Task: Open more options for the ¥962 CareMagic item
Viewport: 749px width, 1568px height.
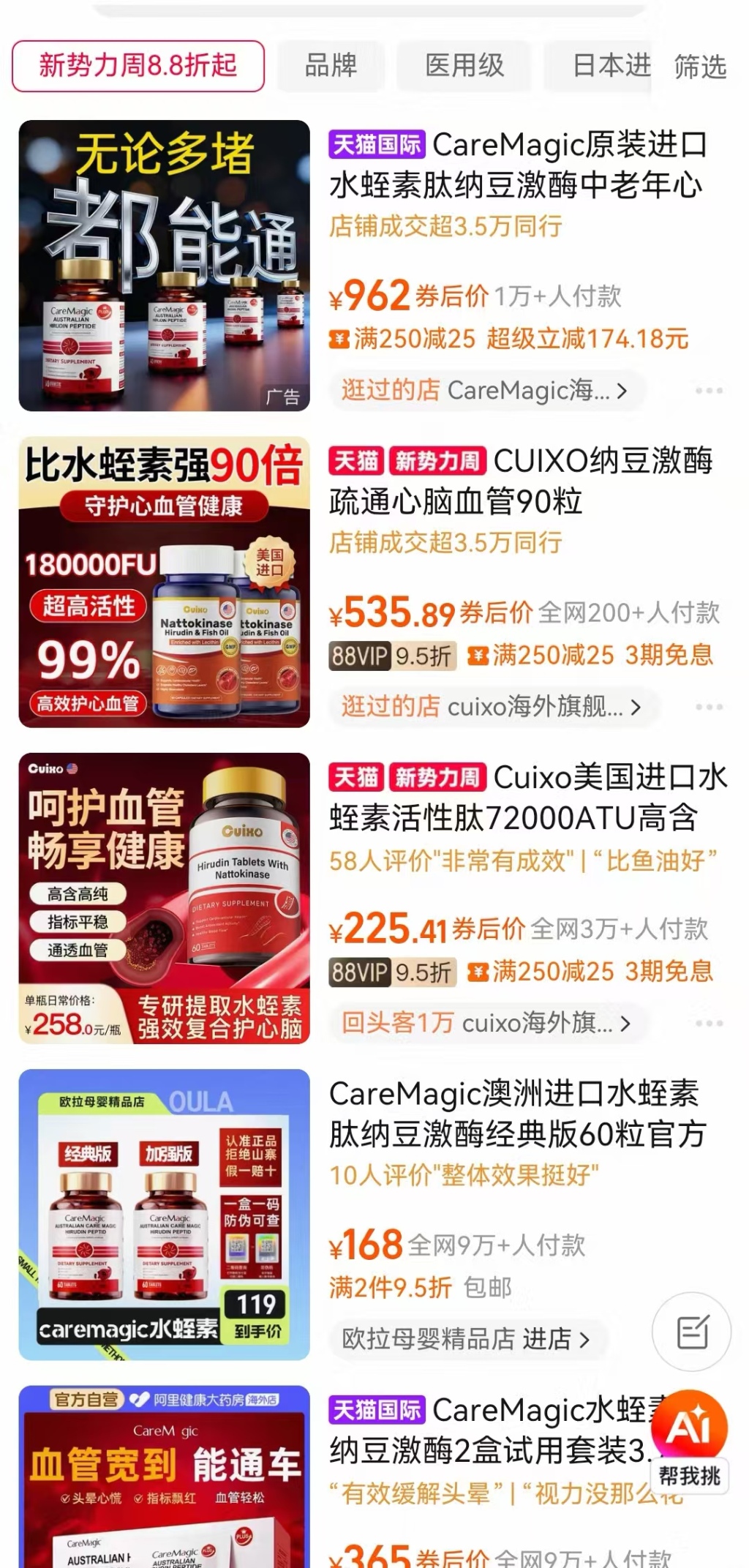Action: click(x=709, y=391)
